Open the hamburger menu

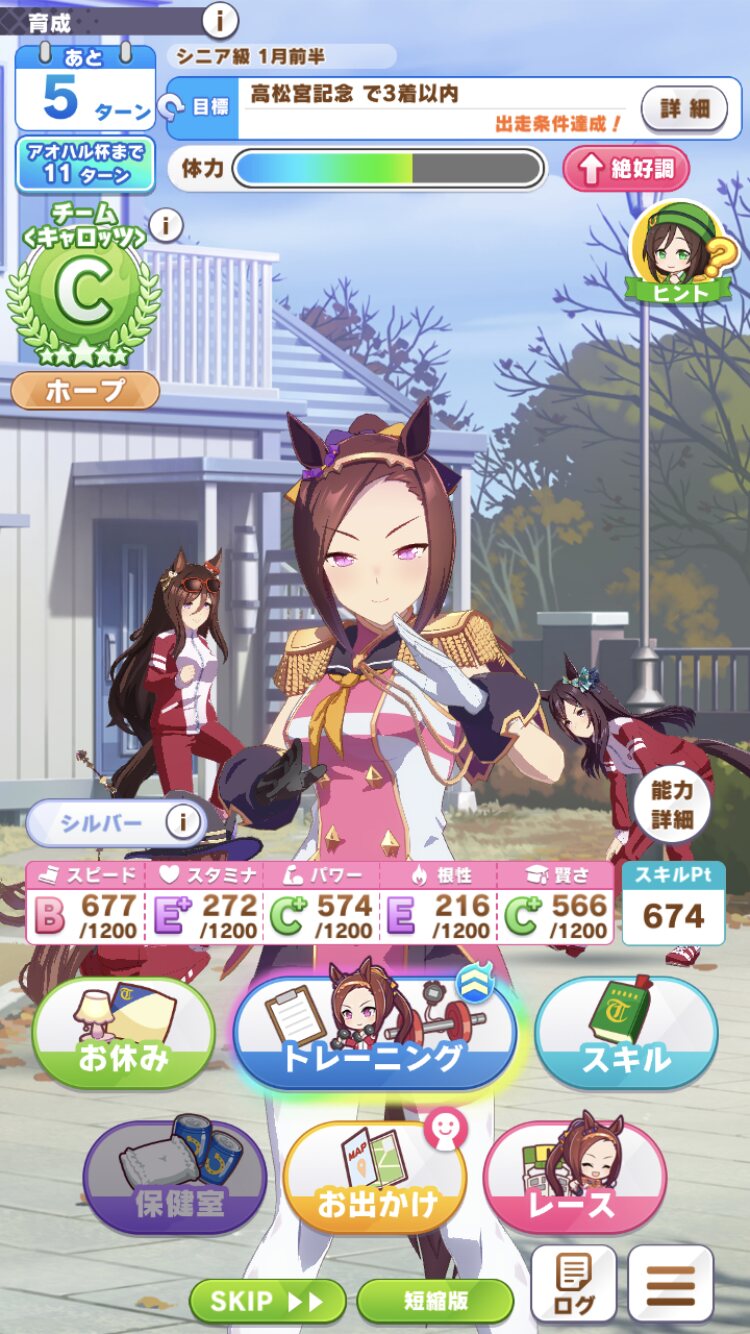(x=670, y=1284)
